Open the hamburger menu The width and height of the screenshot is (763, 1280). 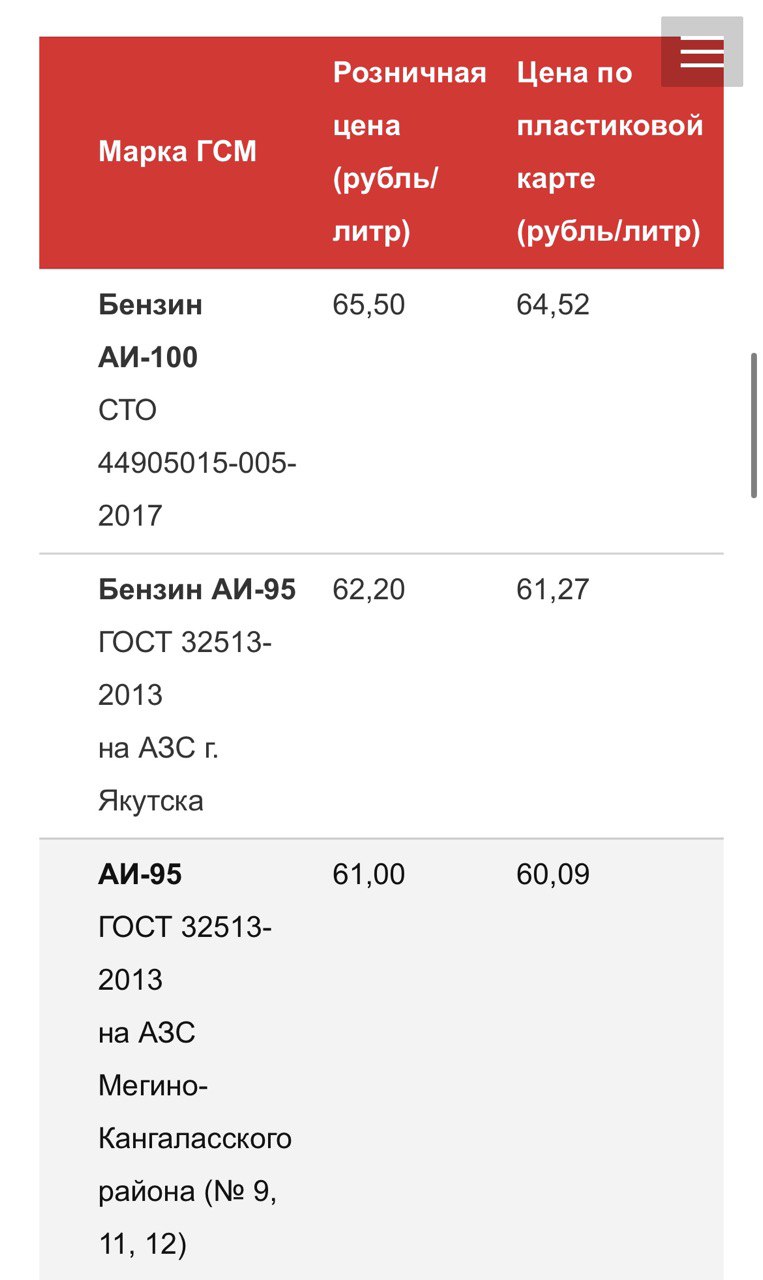702,52
